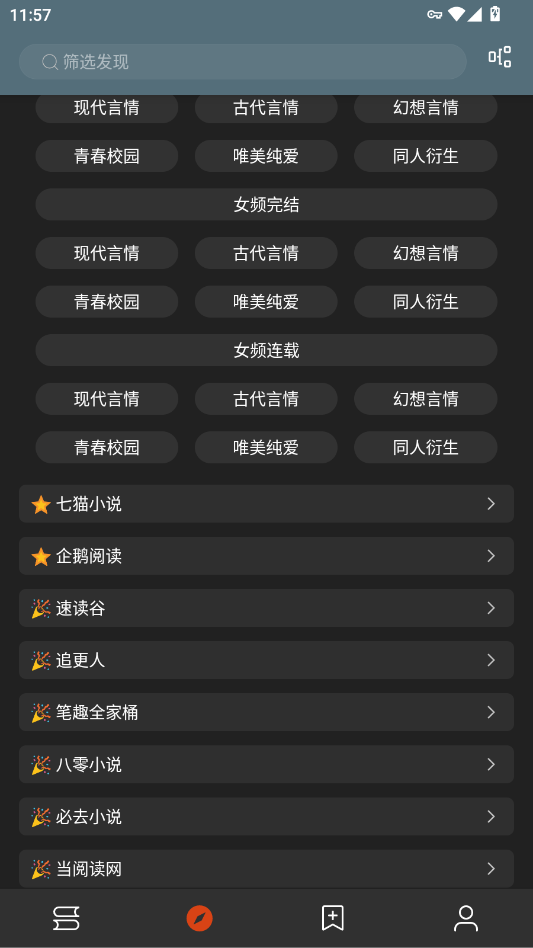Screen dimensions: 533x948
Task: Choose 幻想言情 under 女频连载
Action: pyautogui.click(x=425, y=398)
